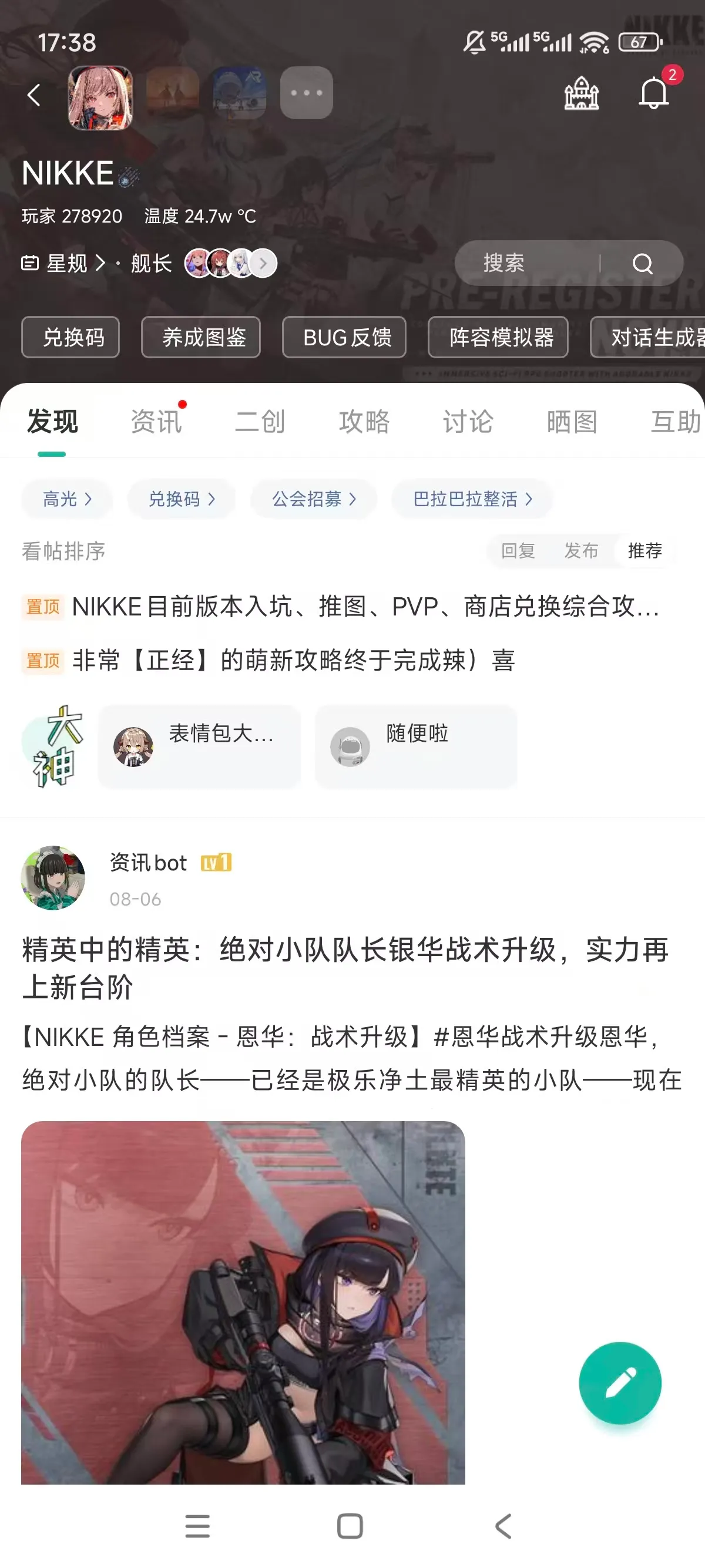Open 养成图鉴
The image size is (705, 1568).
click(201, 337)
